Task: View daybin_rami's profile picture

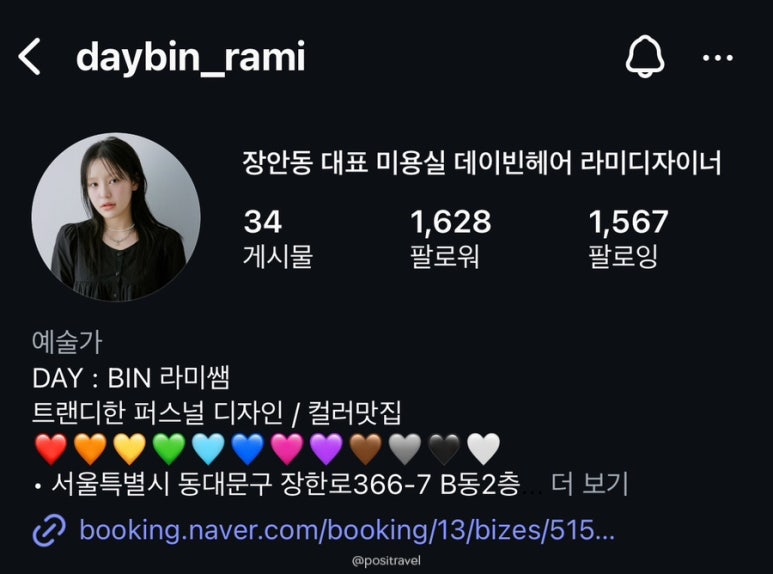Action: [116, 219]
